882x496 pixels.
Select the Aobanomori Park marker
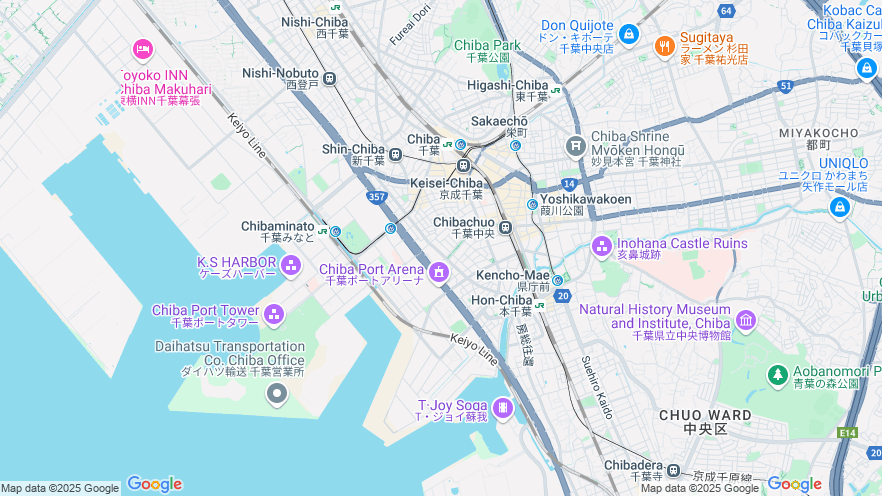click(x=777, y=375)
